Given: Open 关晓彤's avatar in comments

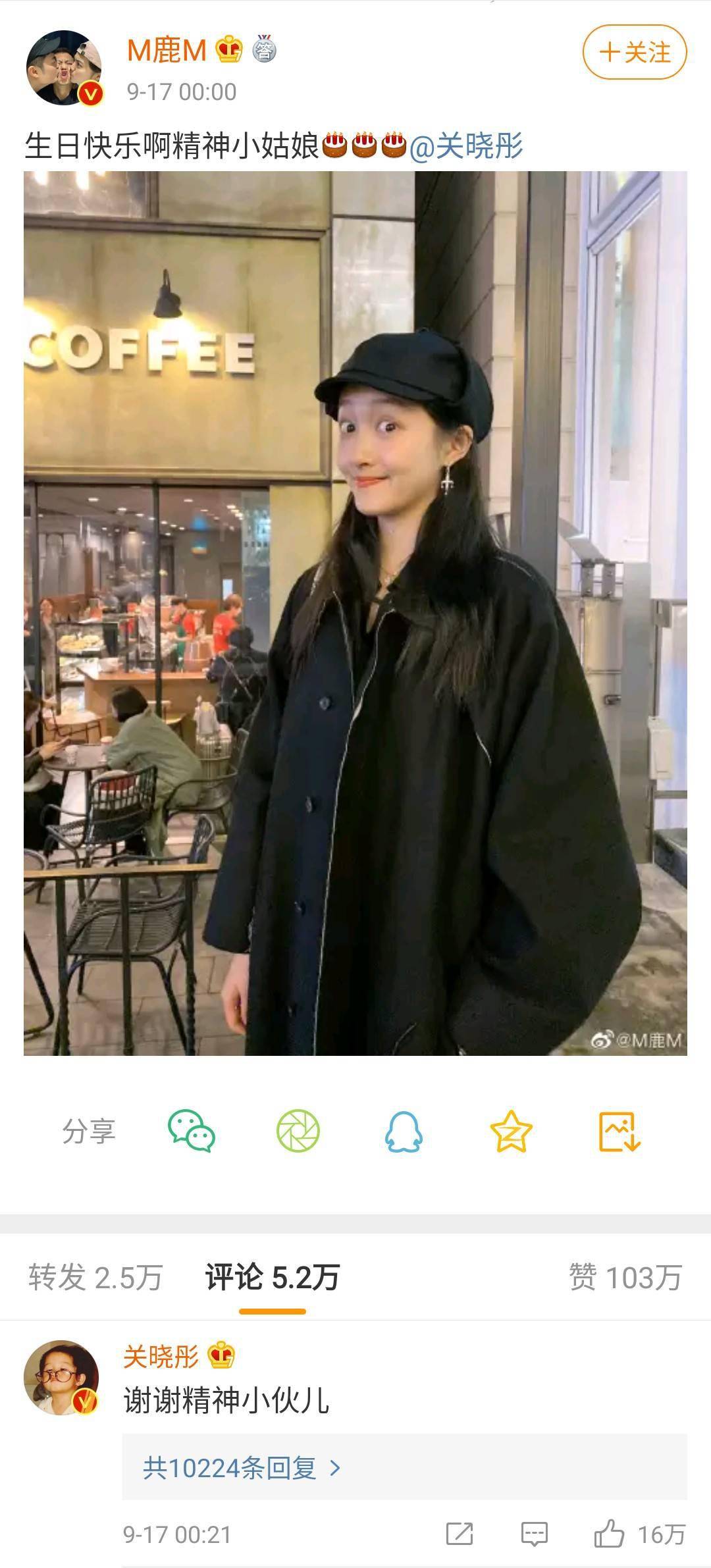Looking at the screenshot, I should tap(61, 1377).
